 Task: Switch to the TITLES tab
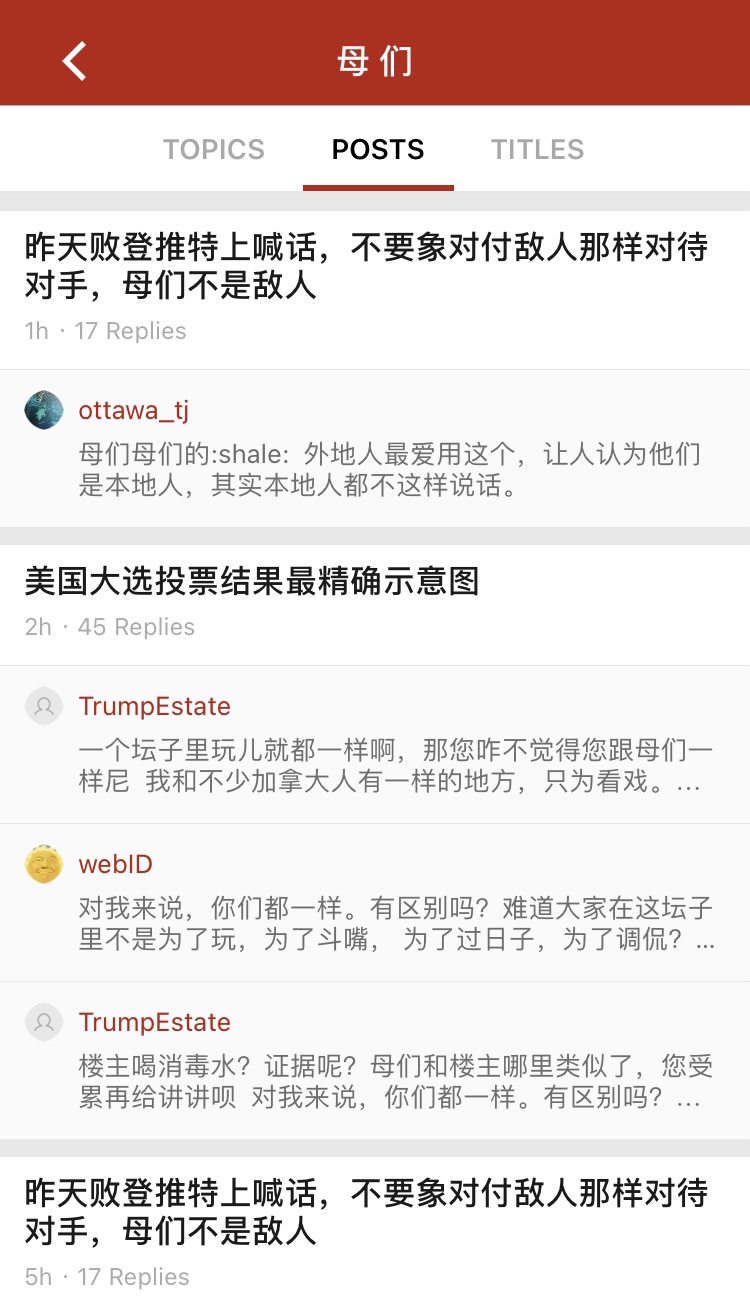coord(537,150)
